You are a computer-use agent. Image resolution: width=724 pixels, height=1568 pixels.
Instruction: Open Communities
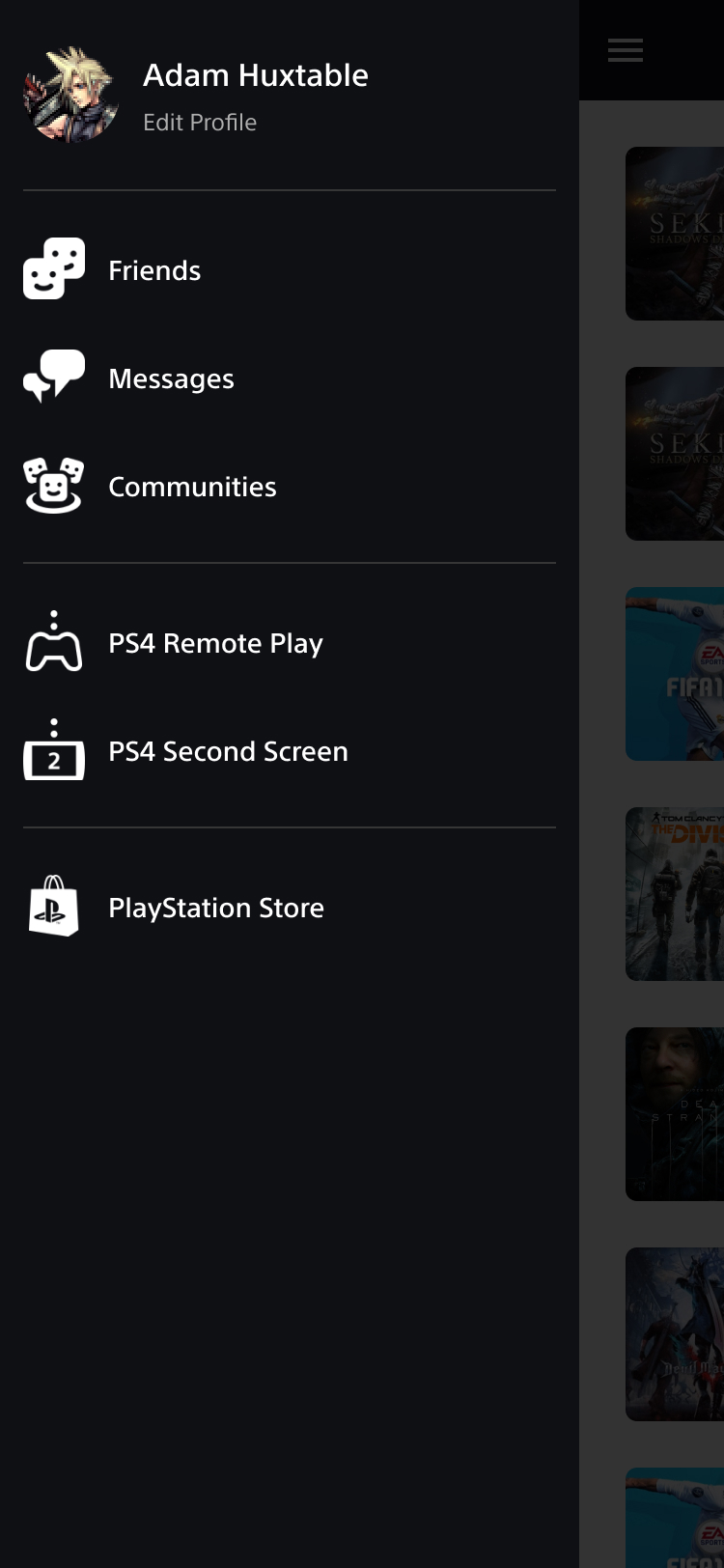290,487
